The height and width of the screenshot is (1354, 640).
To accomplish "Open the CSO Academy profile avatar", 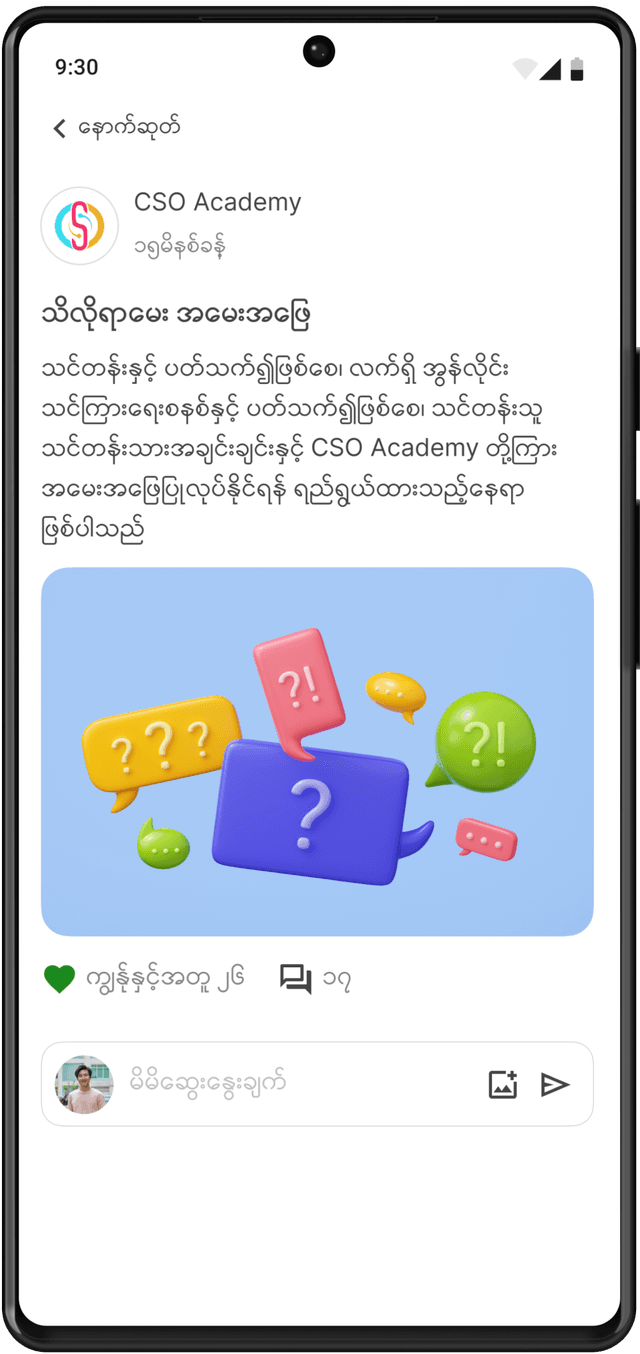I will [x=79, y=225].
